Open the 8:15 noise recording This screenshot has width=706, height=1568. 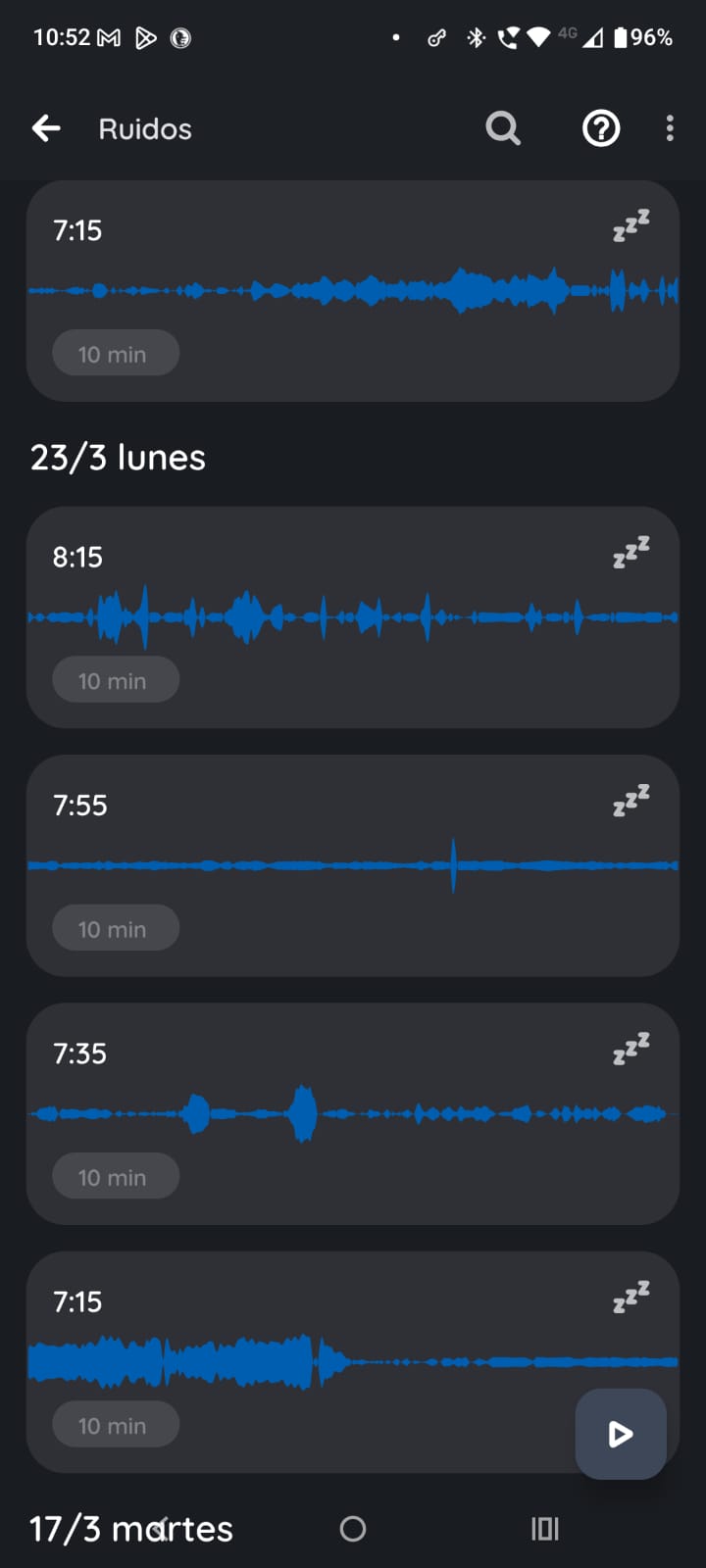coord(352,616)
